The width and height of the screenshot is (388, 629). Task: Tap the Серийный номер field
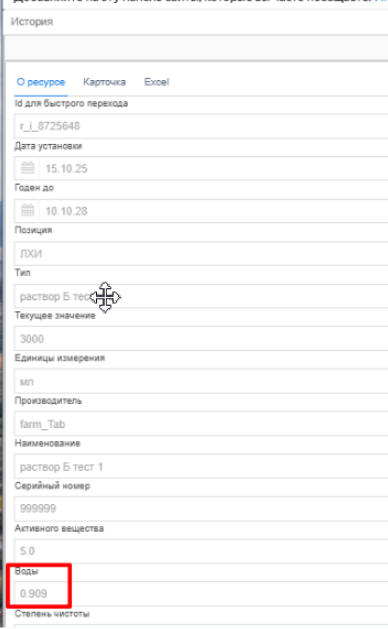pyautogui.click(x=201, y=509)
